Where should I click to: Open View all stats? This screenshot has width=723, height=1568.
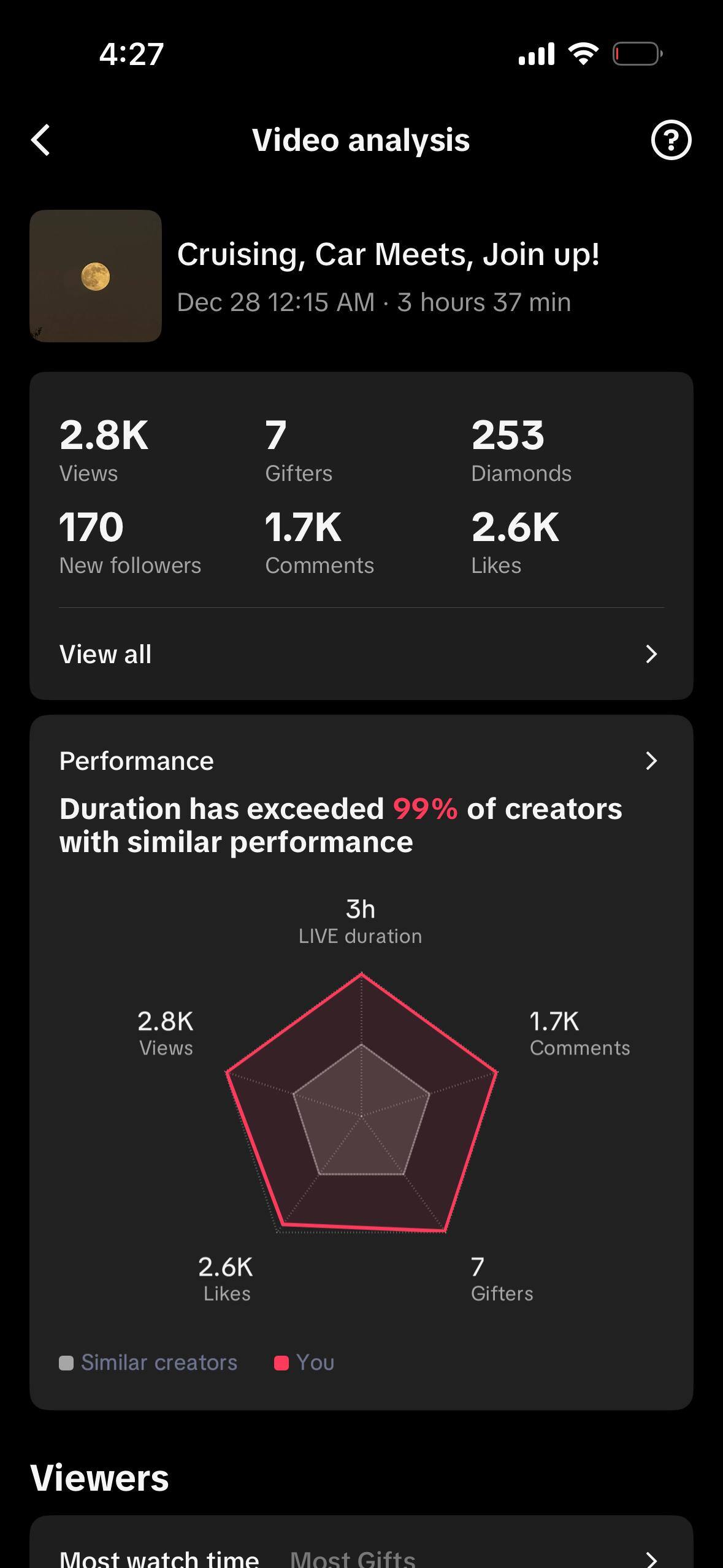click(x=361, y=654)
